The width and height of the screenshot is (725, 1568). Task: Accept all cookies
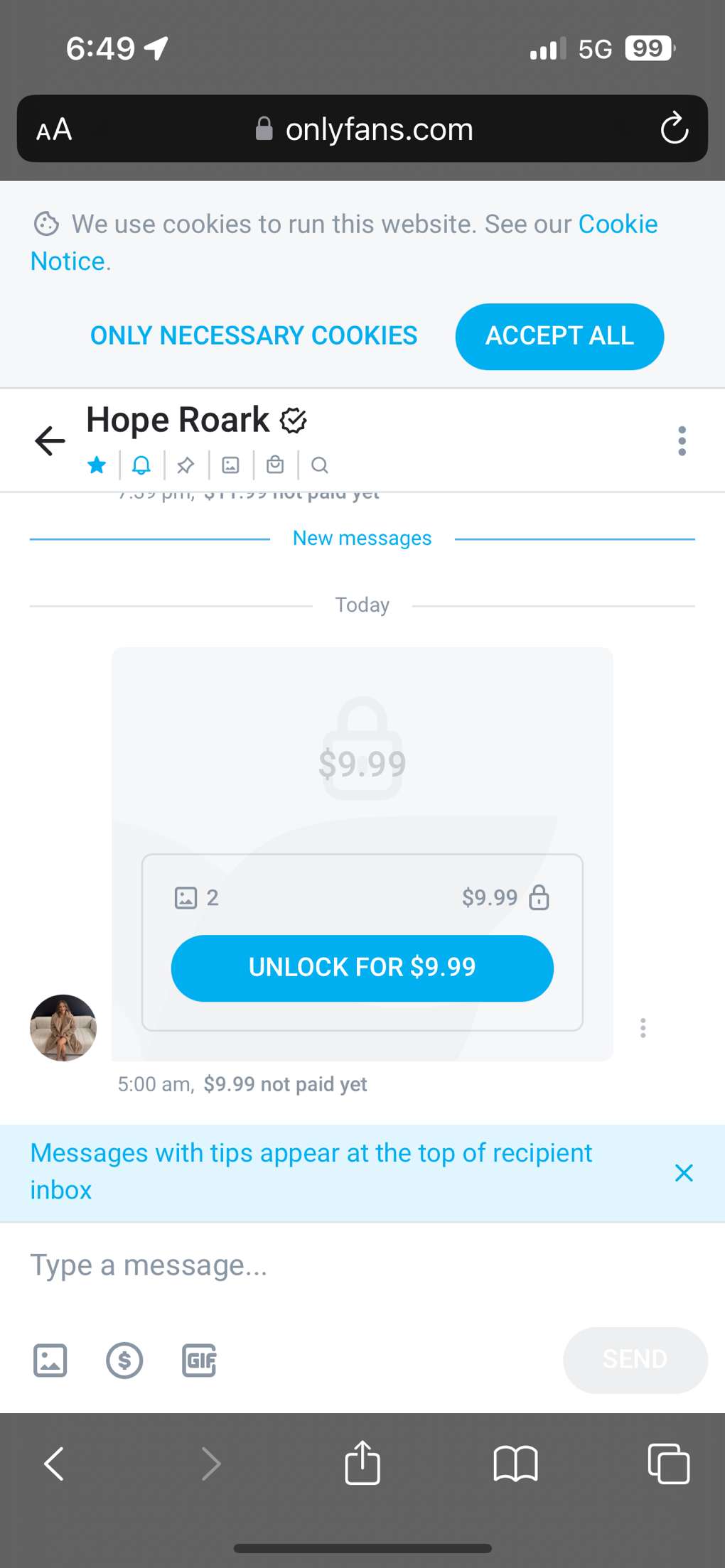click(559, 337)
